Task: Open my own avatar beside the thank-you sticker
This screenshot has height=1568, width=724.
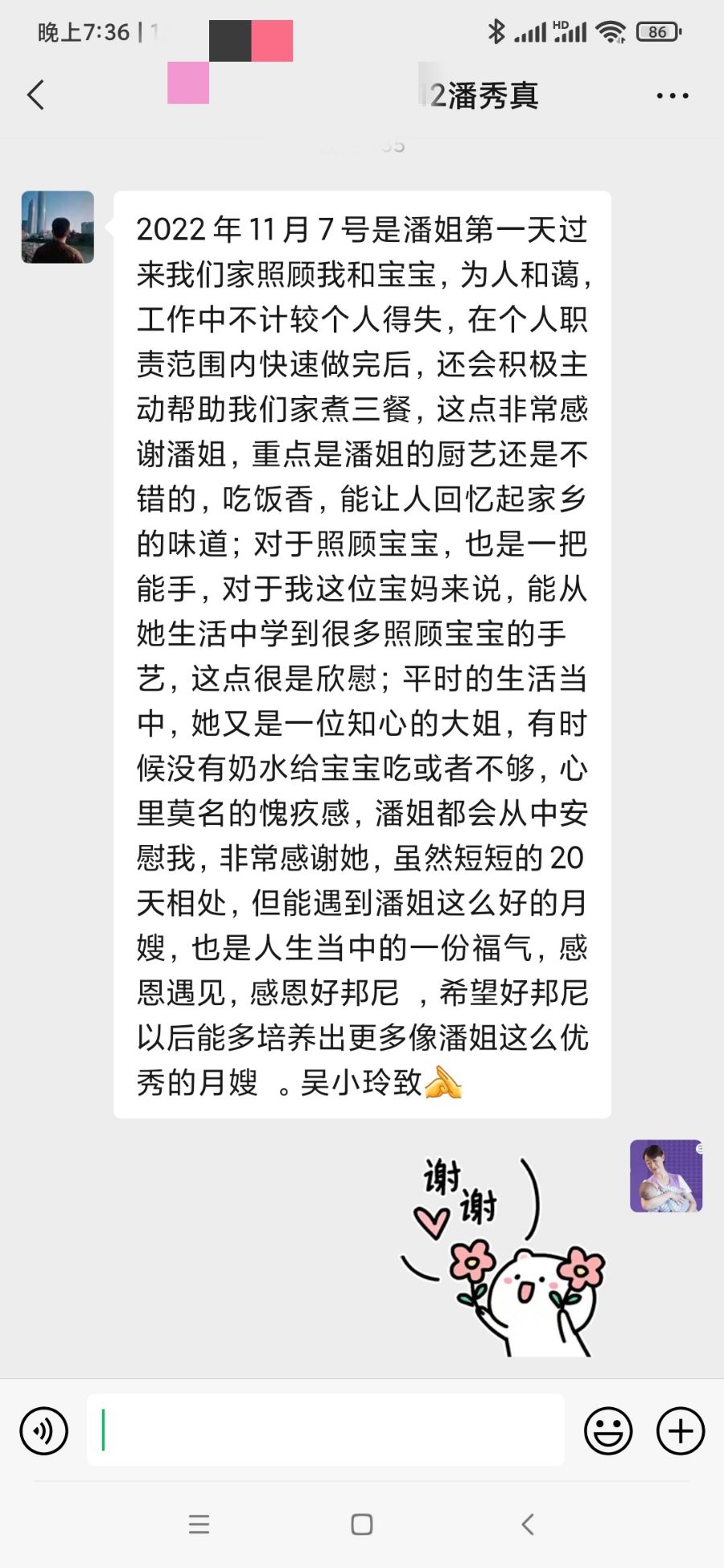Action: [666, 1176]
